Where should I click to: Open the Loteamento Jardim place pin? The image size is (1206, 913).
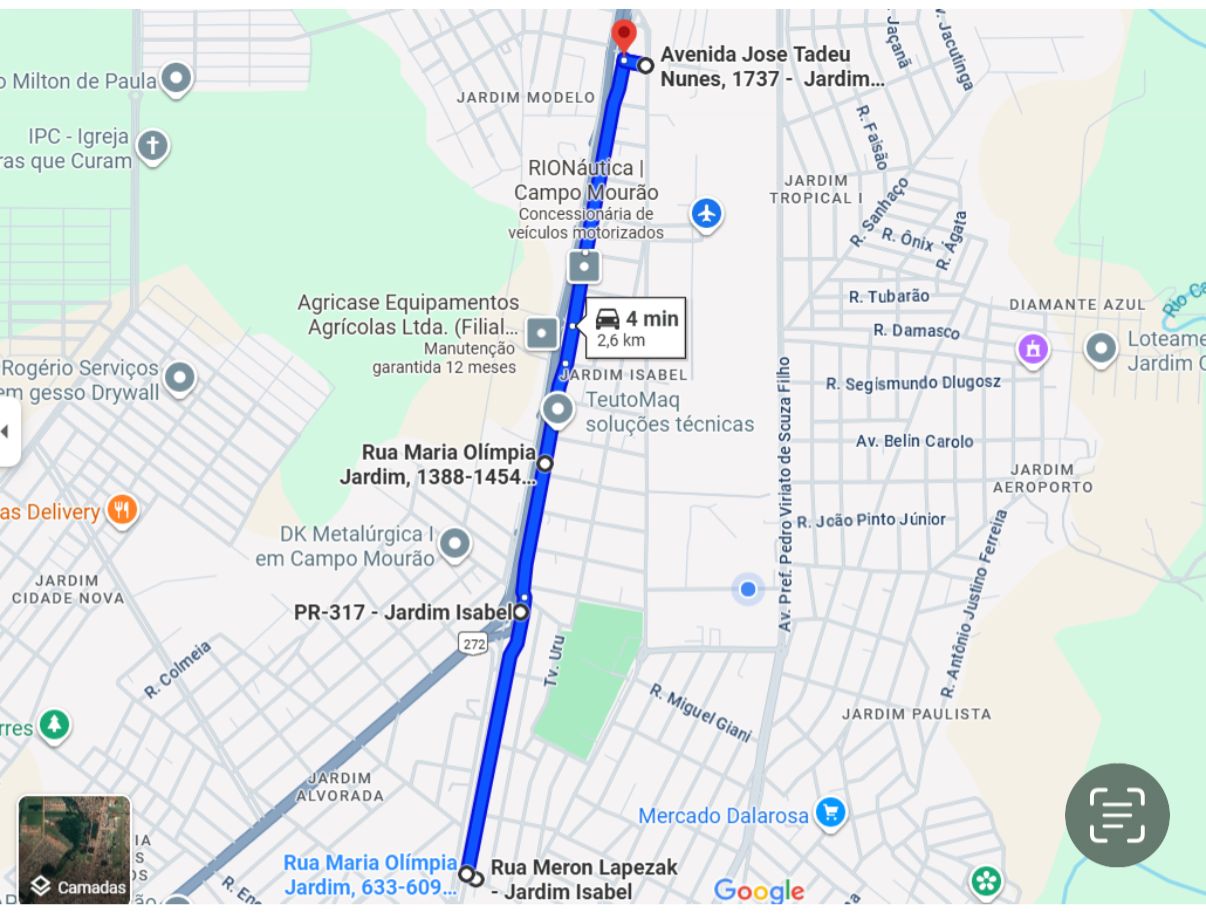pos(1101,349)
